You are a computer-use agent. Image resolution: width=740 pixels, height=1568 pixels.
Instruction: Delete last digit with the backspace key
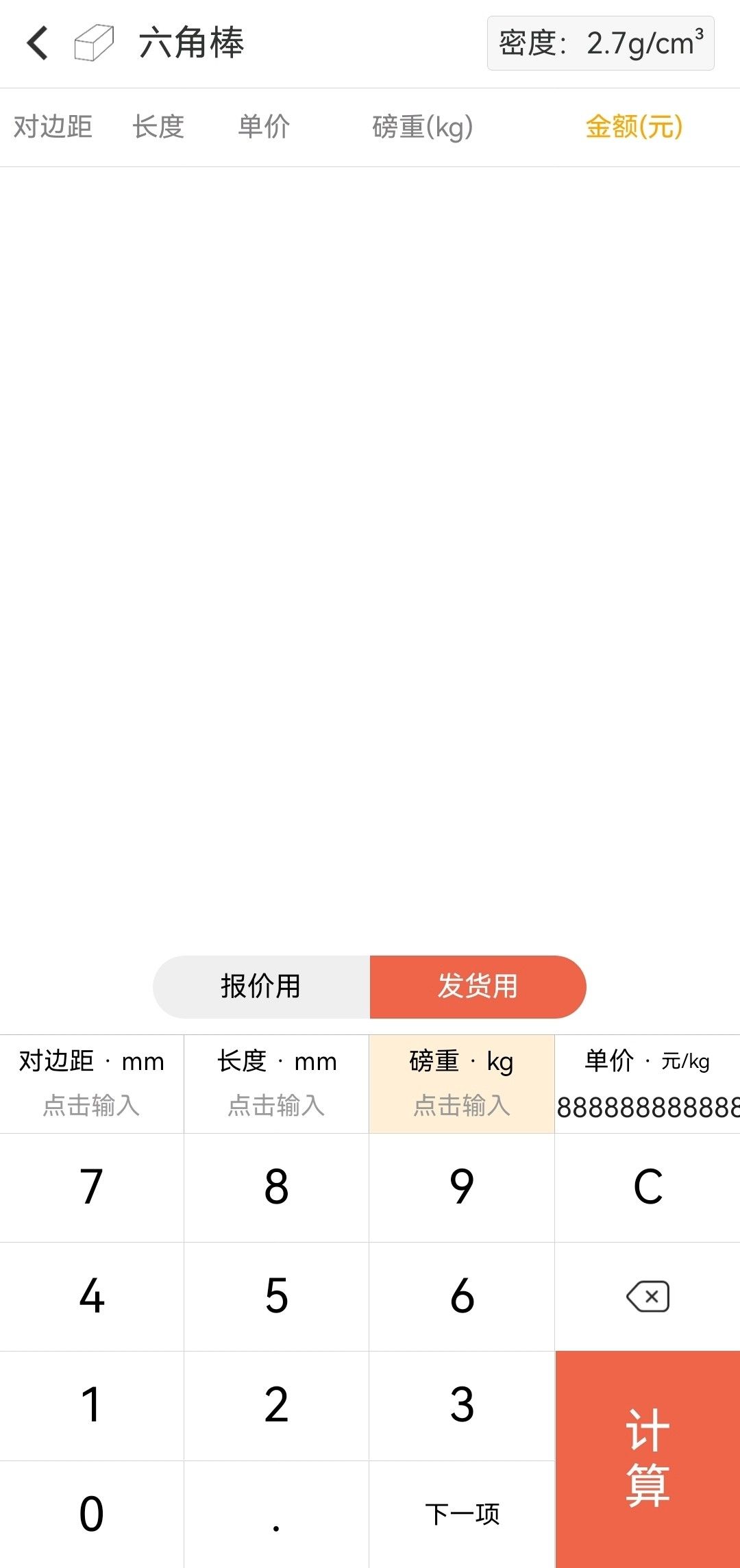tap(647, 1297)
